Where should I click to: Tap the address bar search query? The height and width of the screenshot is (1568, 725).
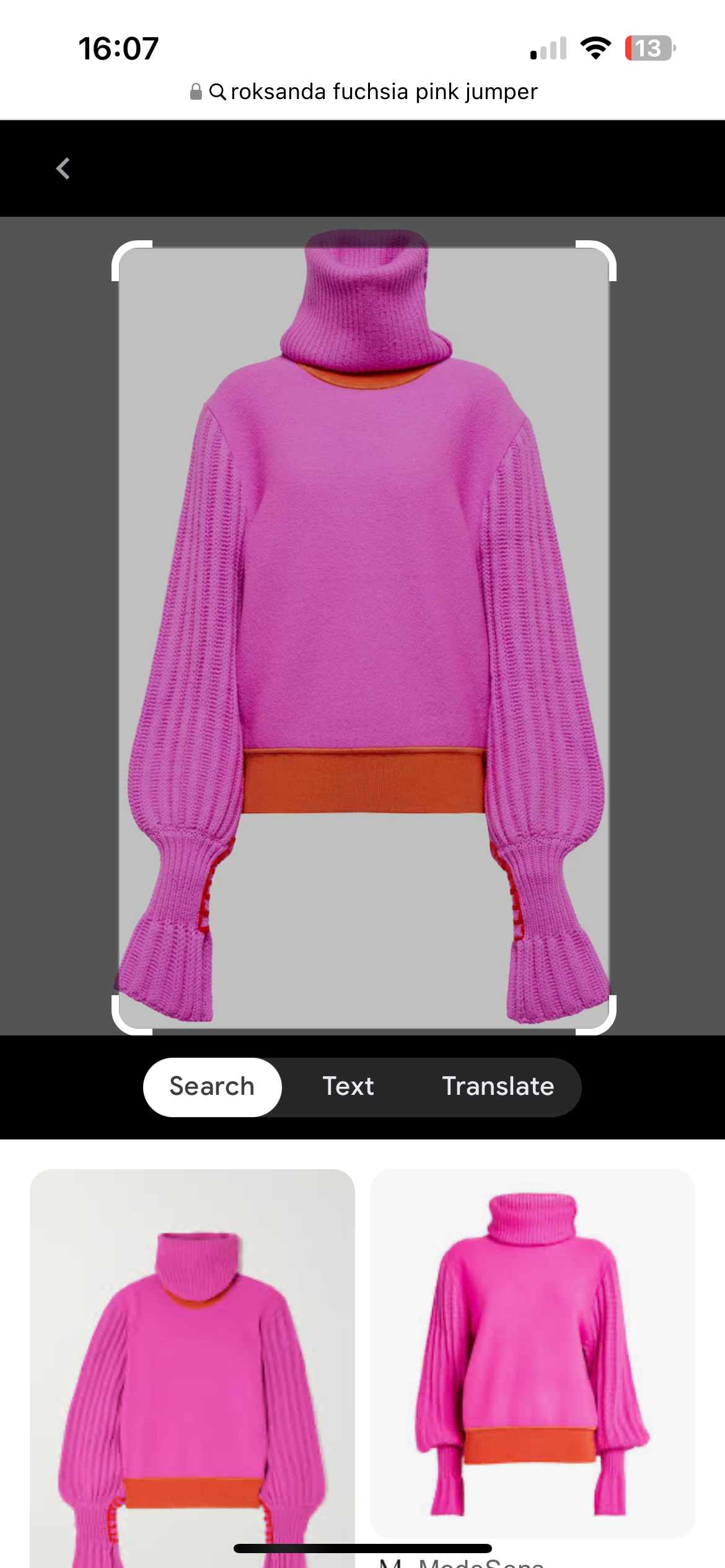point(383,92)
